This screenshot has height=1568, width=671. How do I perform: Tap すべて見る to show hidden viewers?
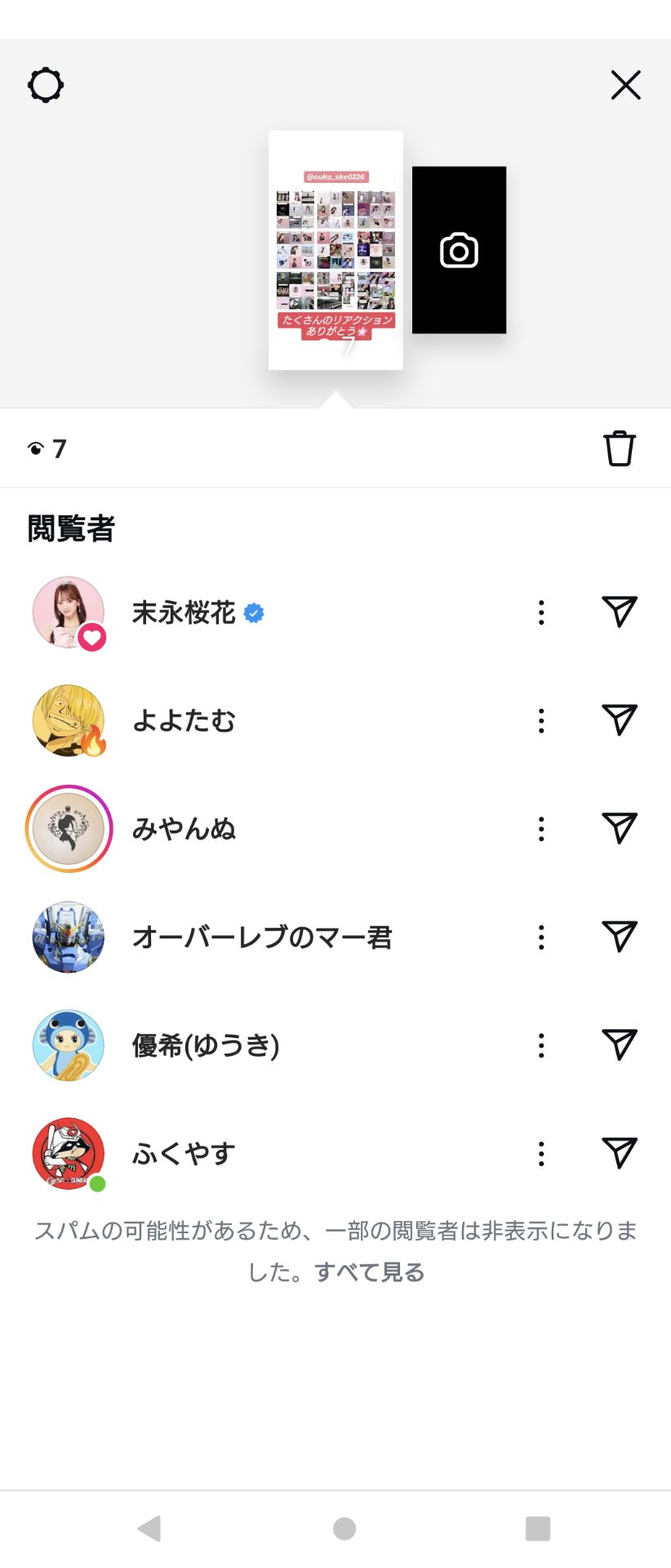[369, 1272]
